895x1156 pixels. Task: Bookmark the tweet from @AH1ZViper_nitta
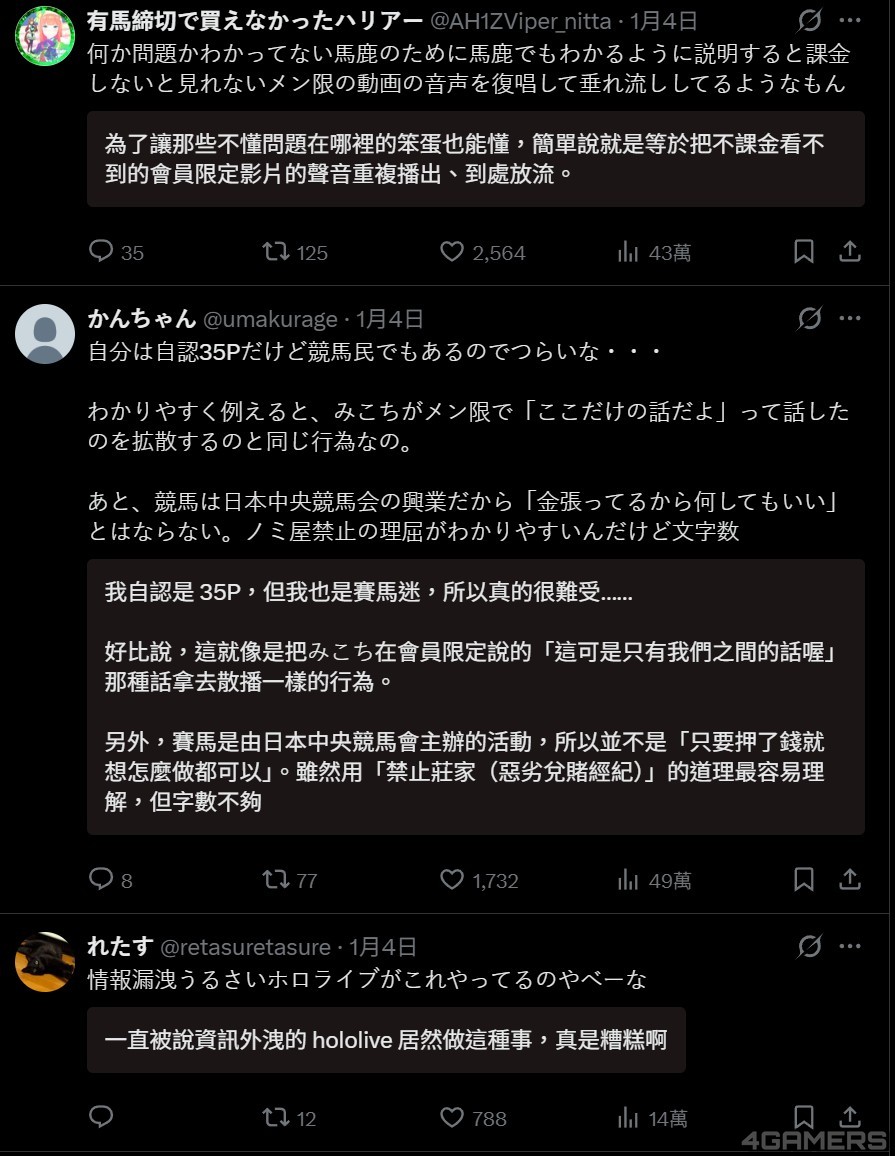[x=803, y=252]
